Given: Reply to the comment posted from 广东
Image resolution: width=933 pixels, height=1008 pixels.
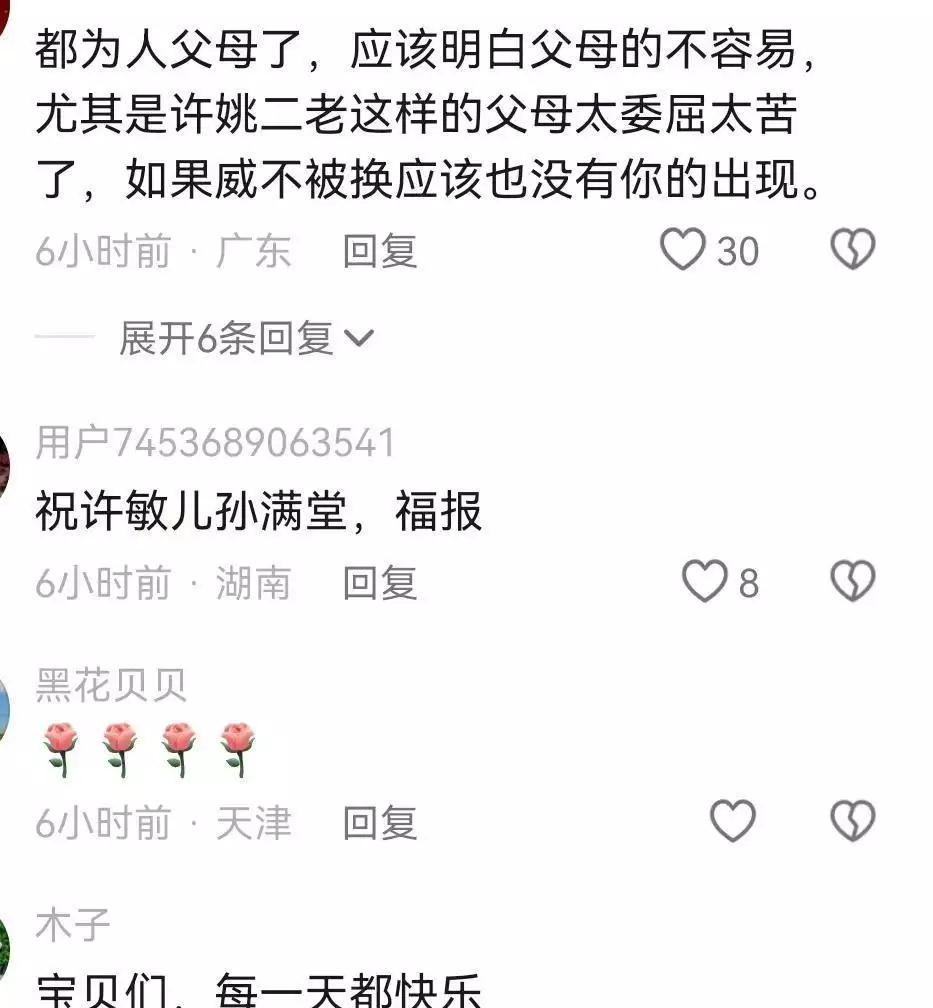Looking at the screenshot, I should point(380,251).
